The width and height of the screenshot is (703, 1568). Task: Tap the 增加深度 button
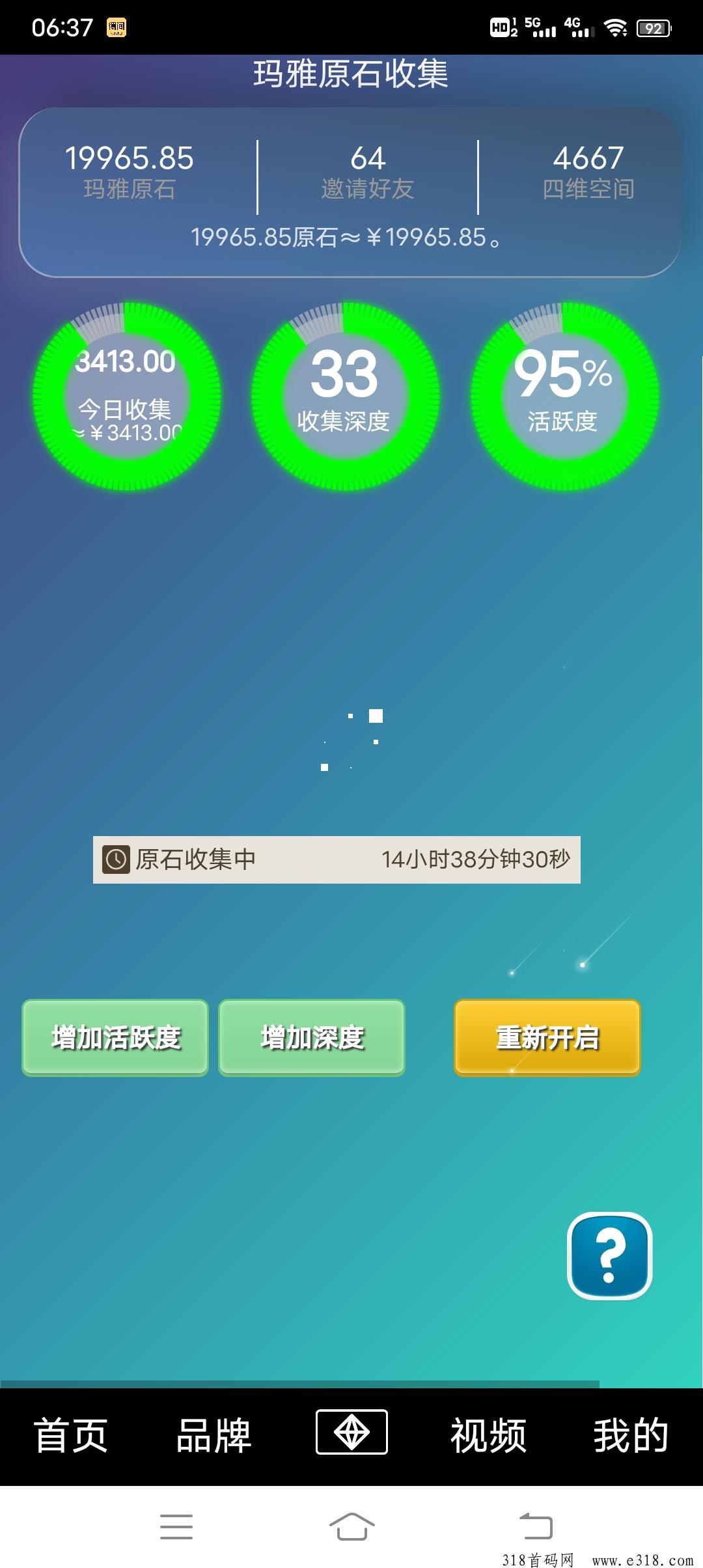click(312, 1037)
